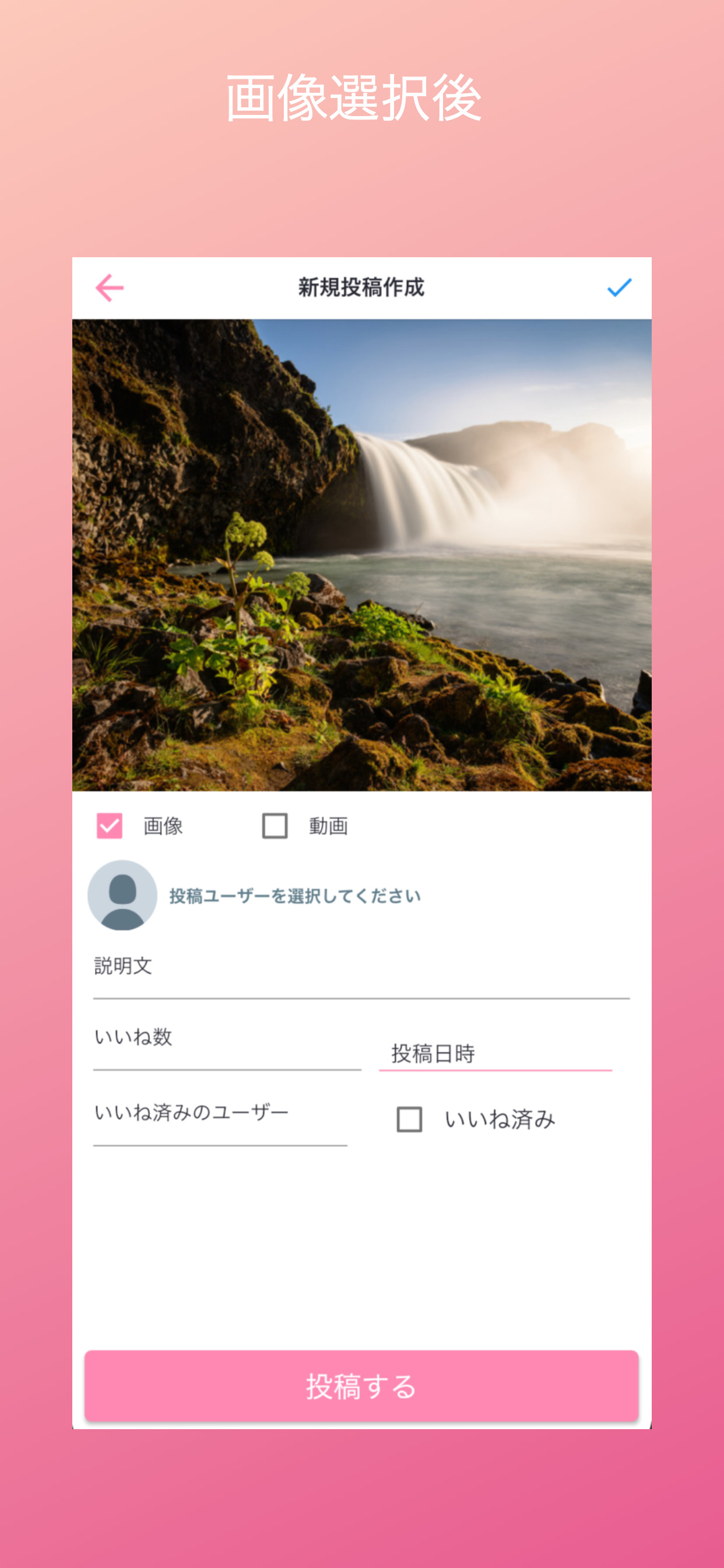The image size is (724, 1568).
Task: Tap the 画像 label text
Action: [162, 826]
